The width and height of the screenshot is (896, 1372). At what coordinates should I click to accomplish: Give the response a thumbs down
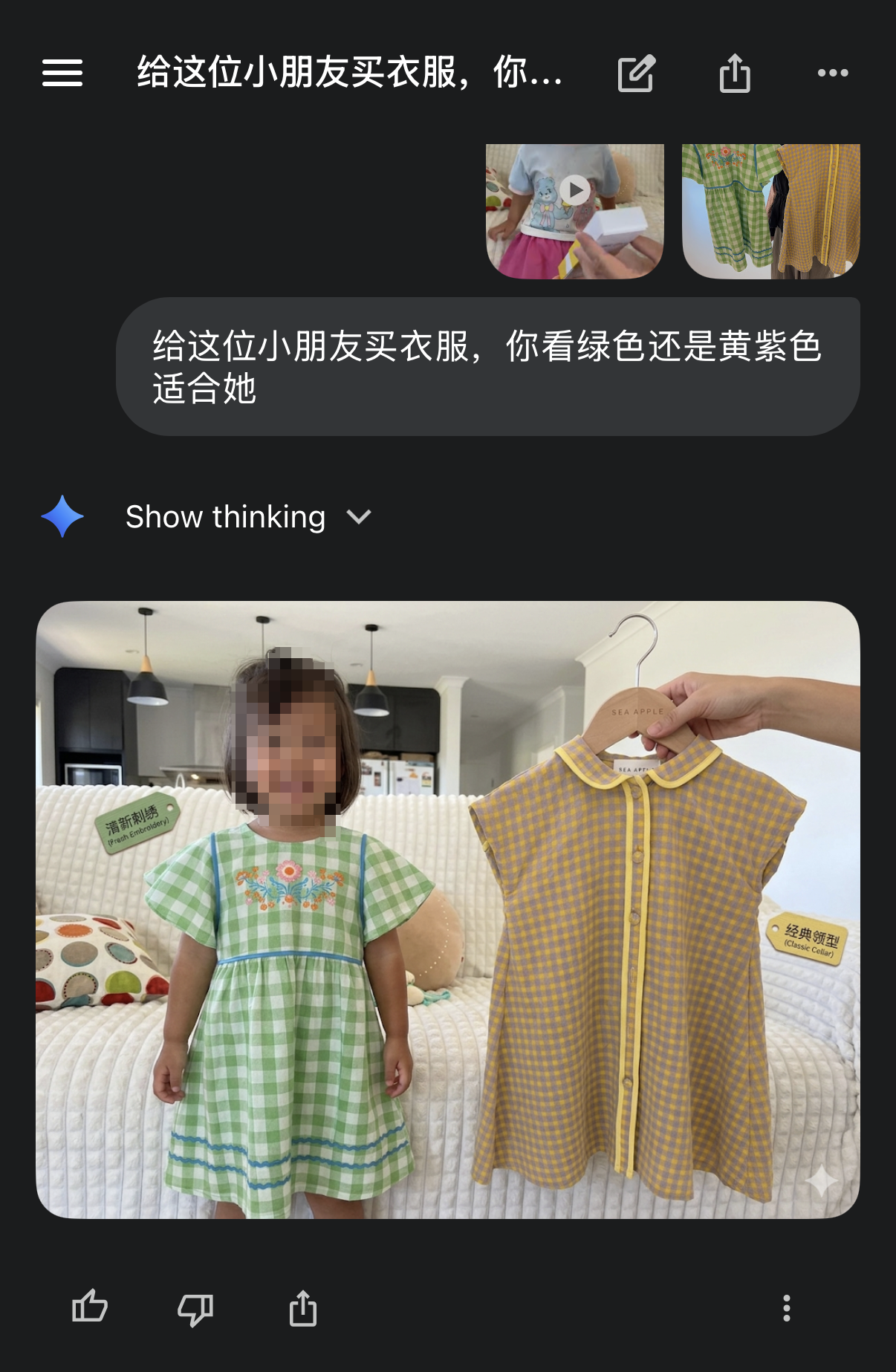pos(195,1309)
